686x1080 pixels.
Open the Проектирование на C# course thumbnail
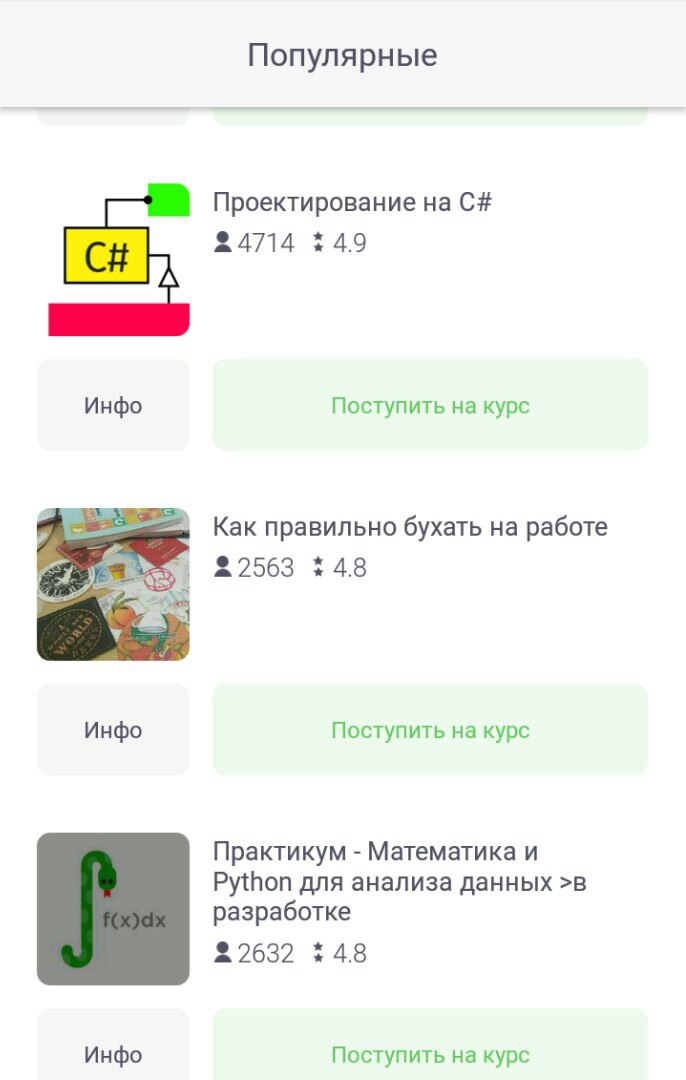[113, 259]
